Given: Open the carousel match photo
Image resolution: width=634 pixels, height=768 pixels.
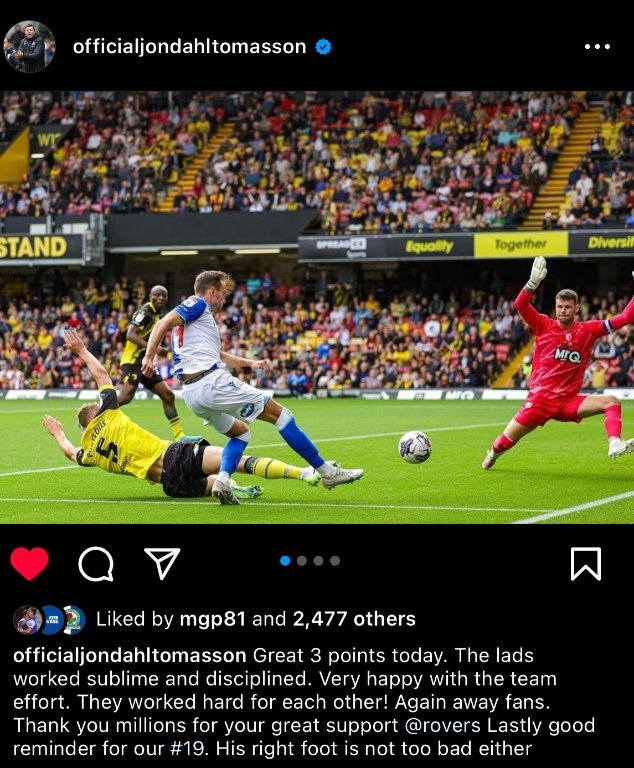Looking at the screenshot, I should pos(317,308).
